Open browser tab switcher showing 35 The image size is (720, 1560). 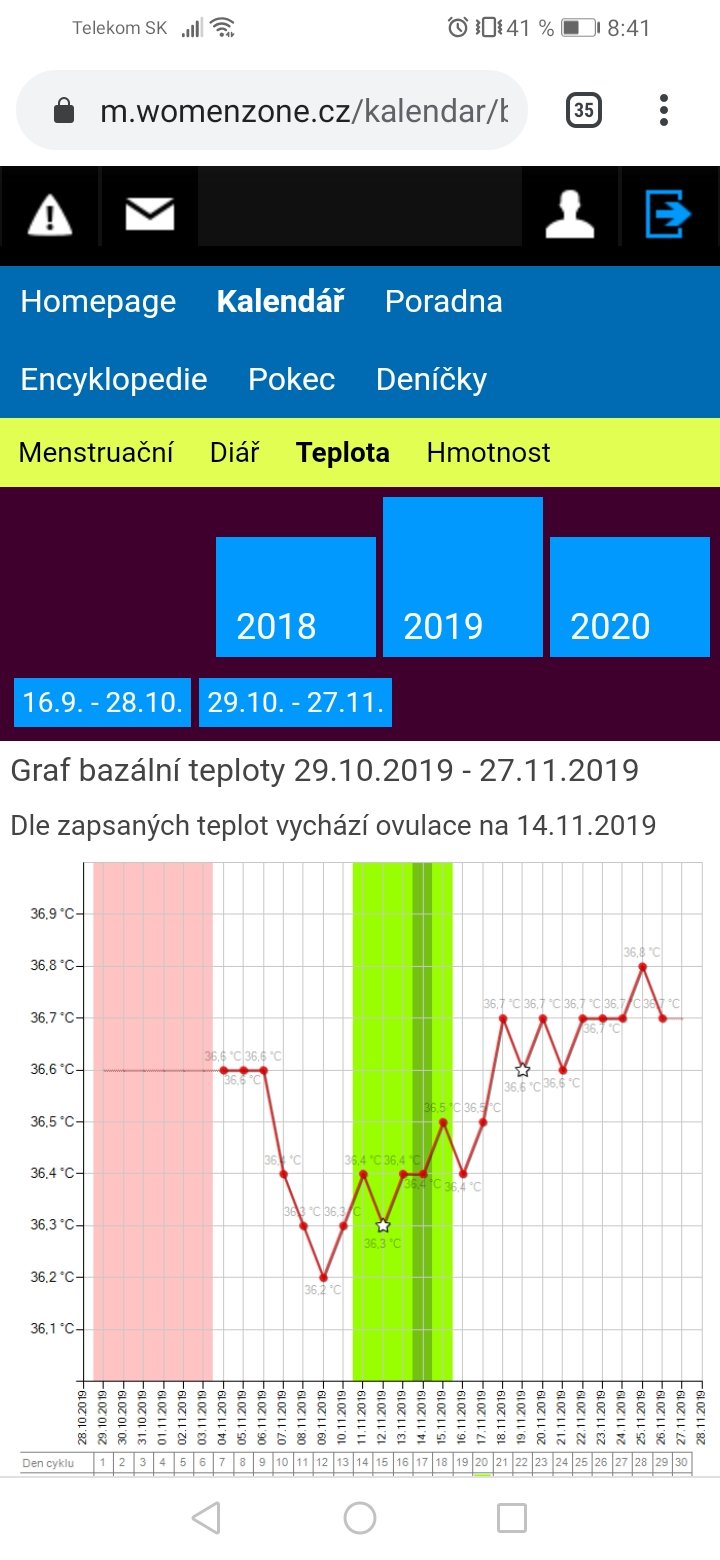584,110
